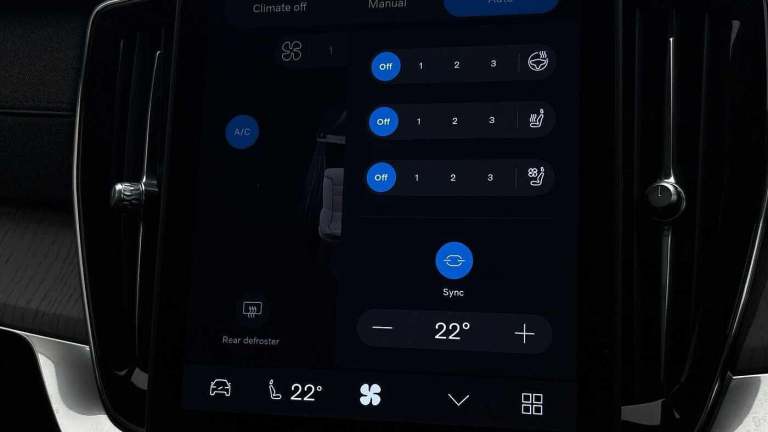Set steering wheel heating to level 3
768x432 pixels.
(493, 65)
